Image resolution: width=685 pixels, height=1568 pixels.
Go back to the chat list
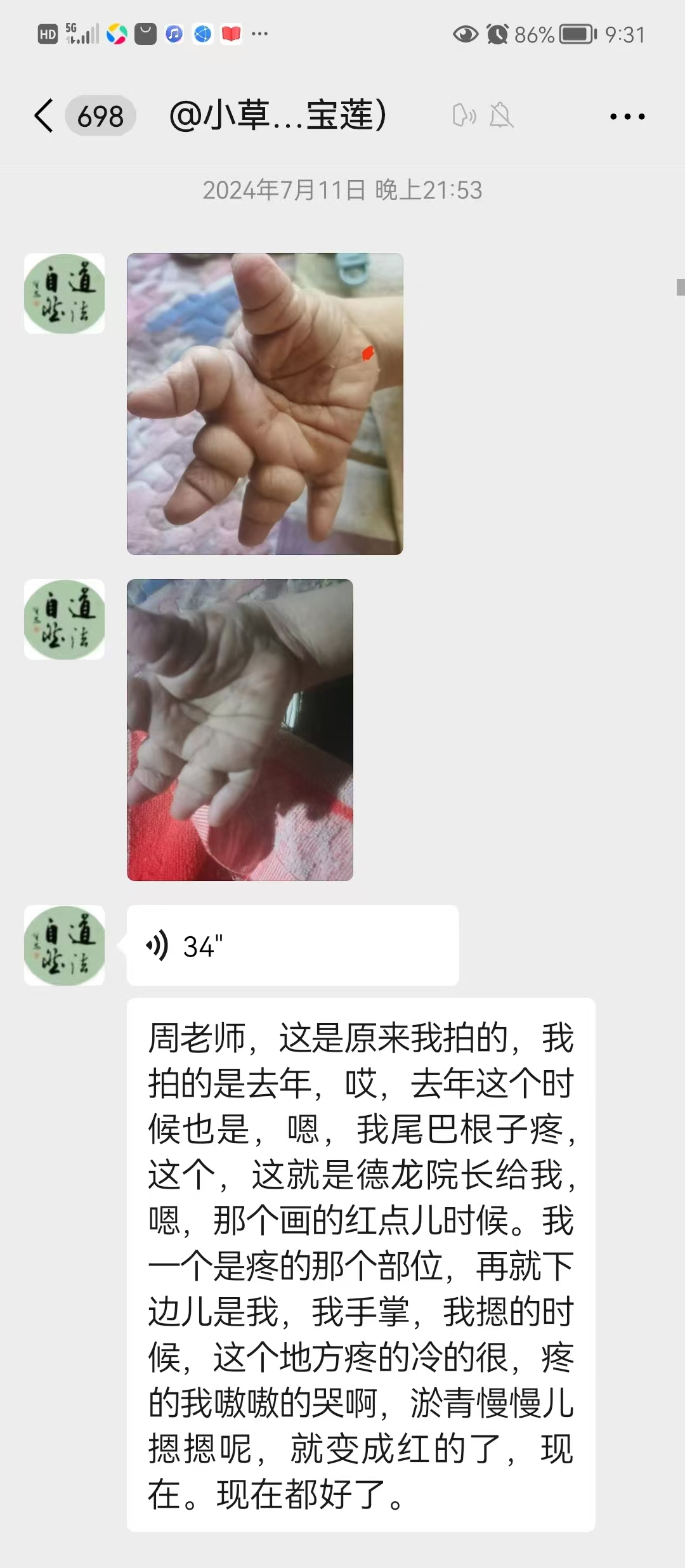(44, 116)
